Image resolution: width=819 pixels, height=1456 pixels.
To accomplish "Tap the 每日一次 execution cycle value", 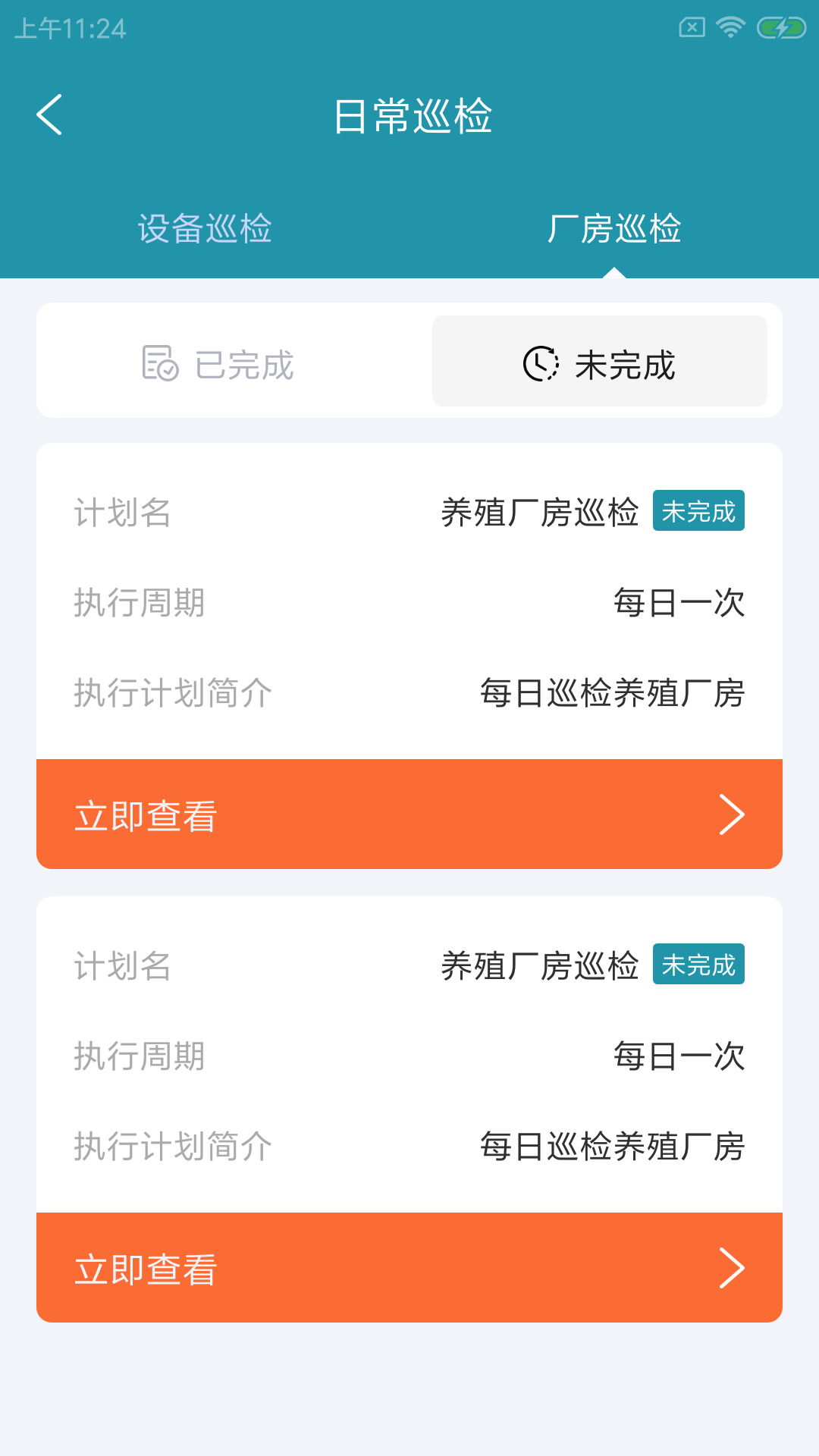I will (680, 602).
